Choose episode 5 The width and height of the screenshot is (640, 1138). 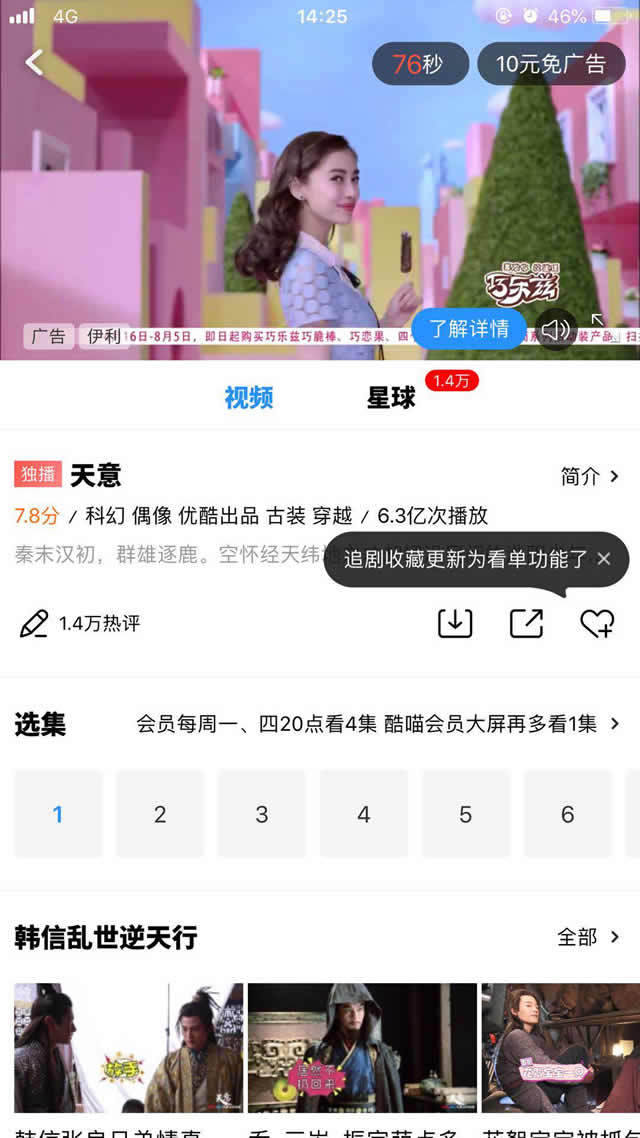click(x=466, y=814)
